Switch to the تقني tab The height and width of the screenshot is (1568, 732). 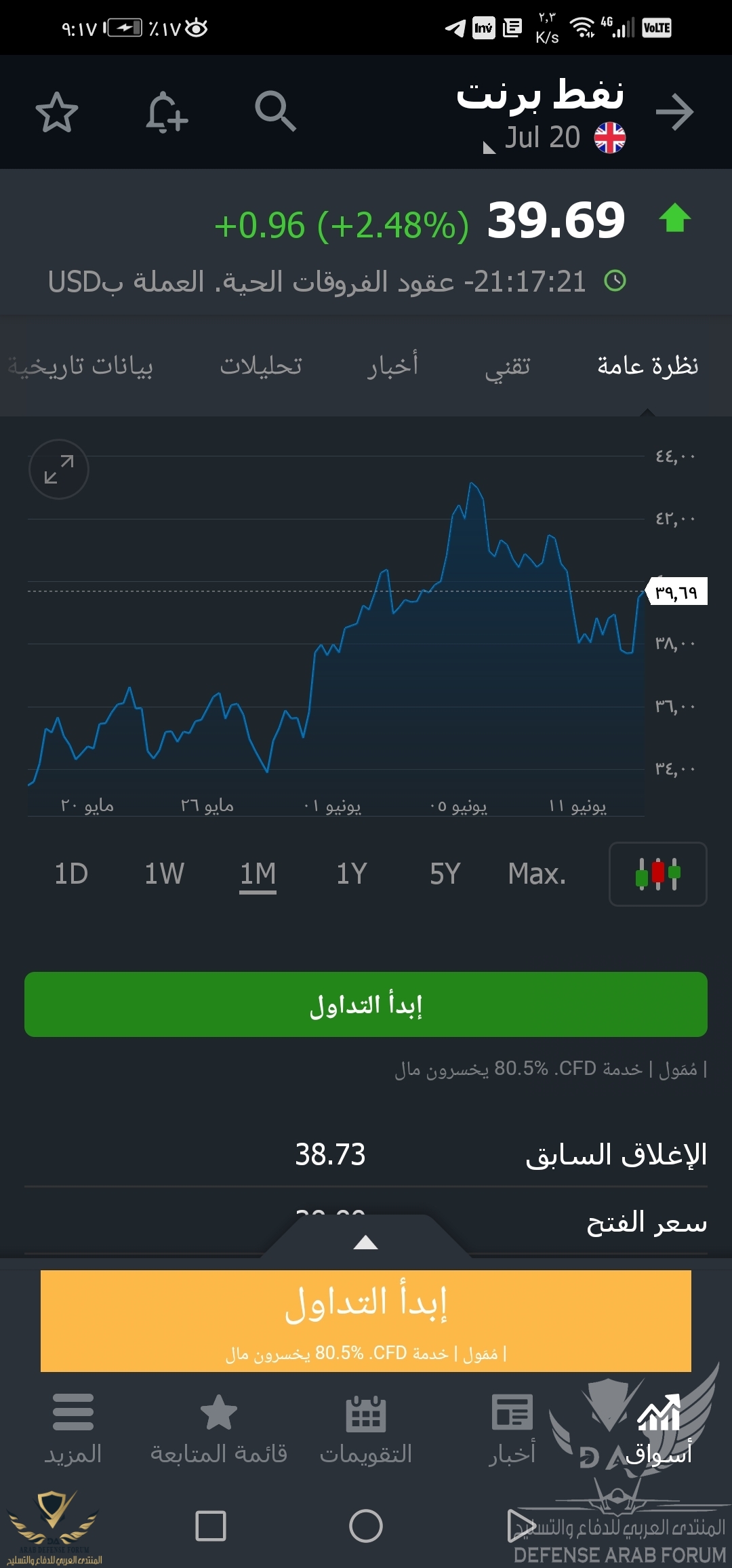(x=508, y=366)
